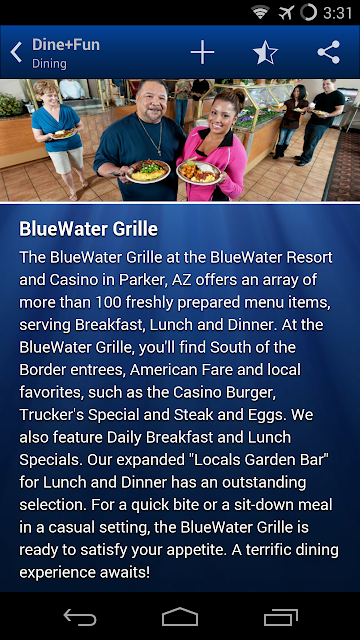Go to the system home screen
This screenshot has width=360, height=640.
coord(180,617)
